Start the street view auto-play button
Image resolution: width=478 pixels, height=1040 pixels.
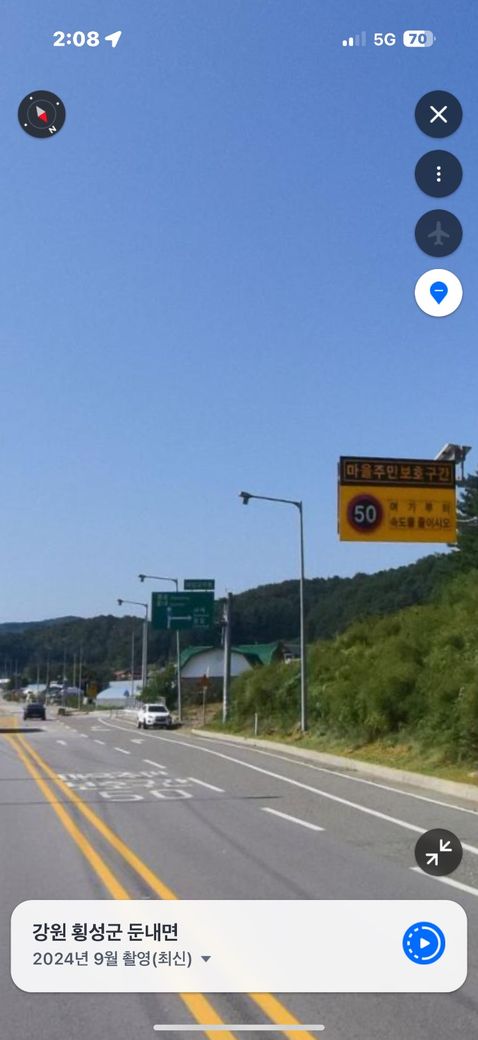tap(424, 943)
